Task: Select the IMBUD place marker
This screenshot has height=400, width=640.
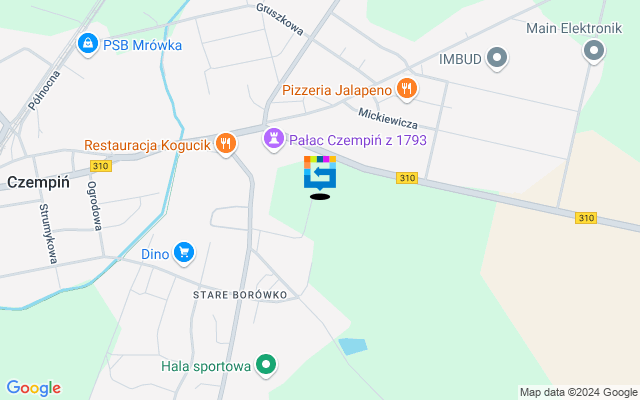Action: click(x=497, y=59)
